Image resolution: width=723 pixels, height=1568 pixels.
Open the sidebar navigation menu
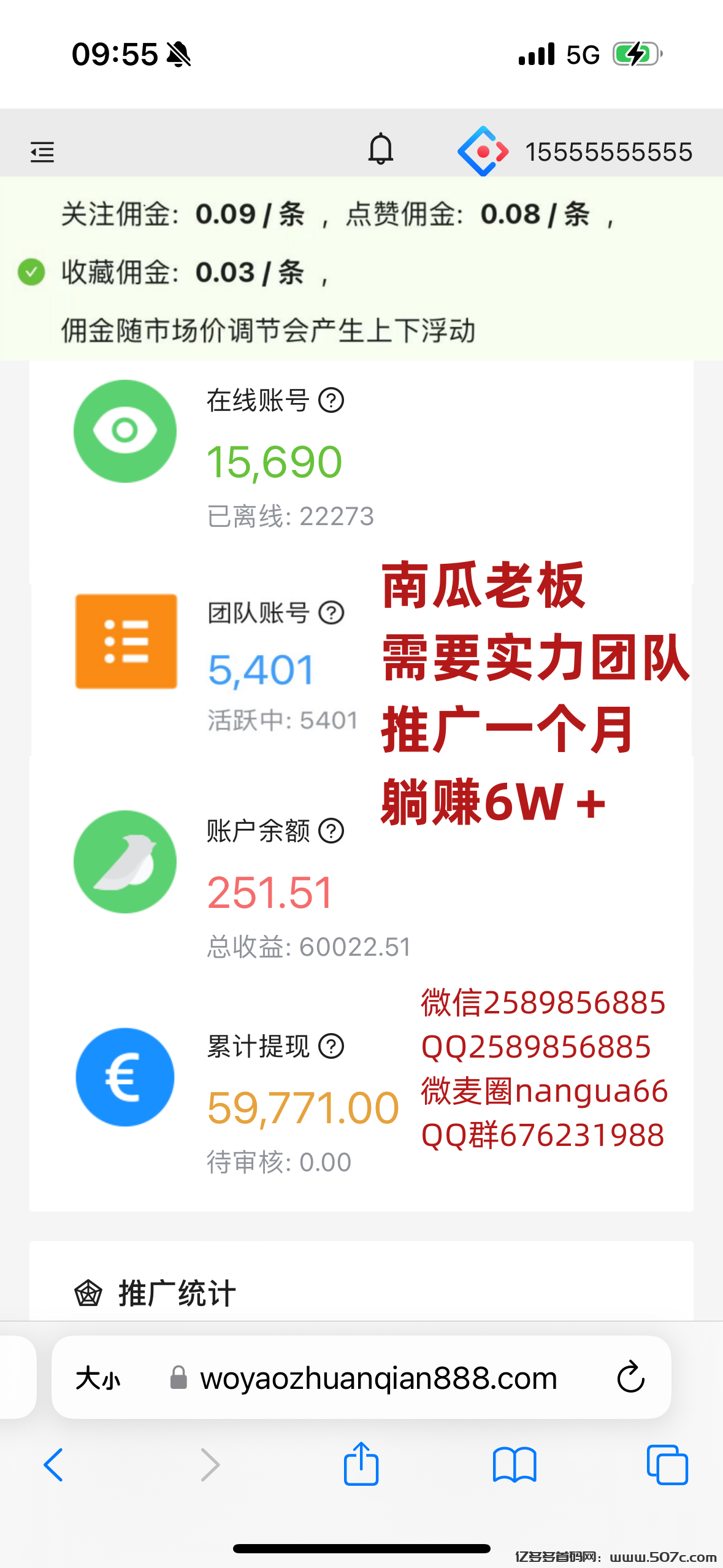coord(41,152)
